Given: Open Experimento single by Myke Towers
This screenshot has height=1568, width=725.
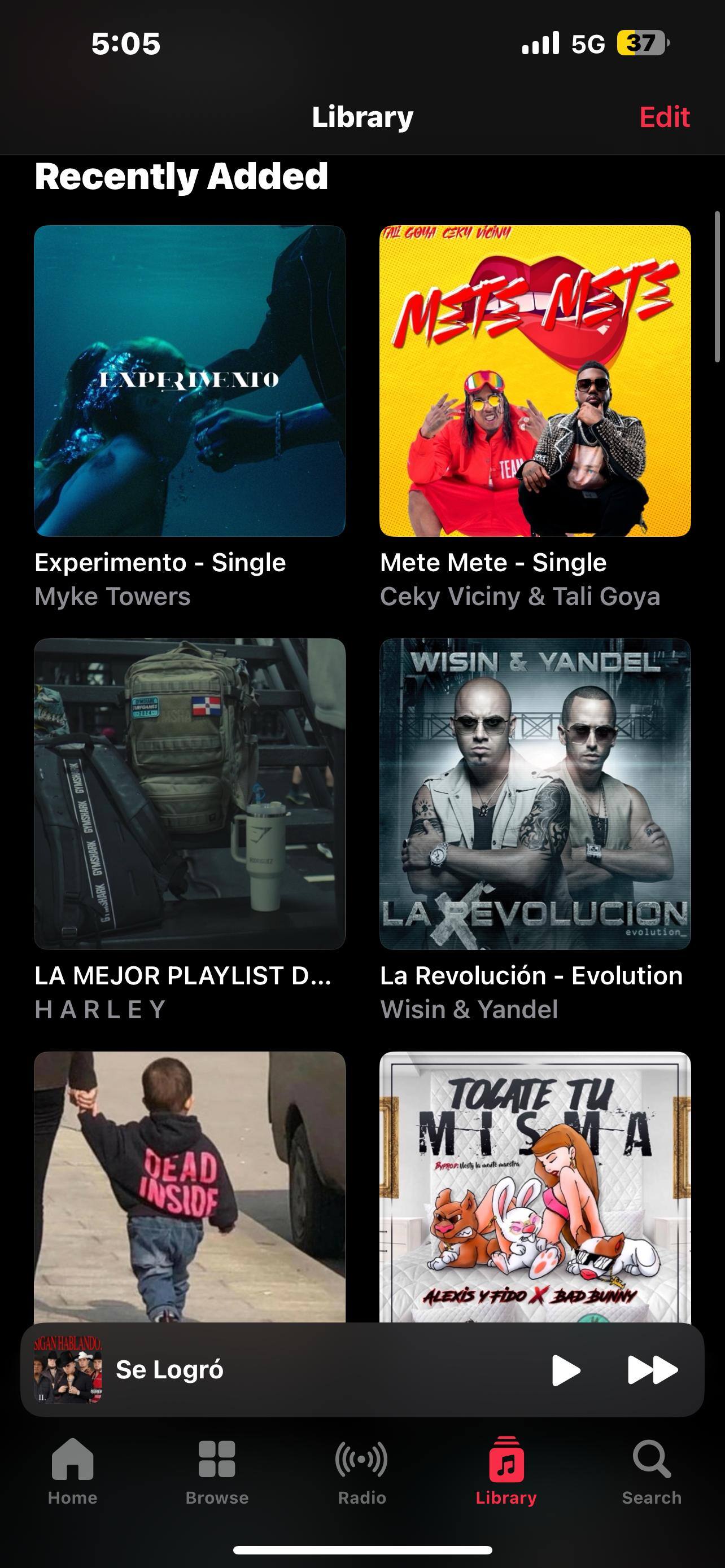Looking at the screenshot, I should 189,381.
